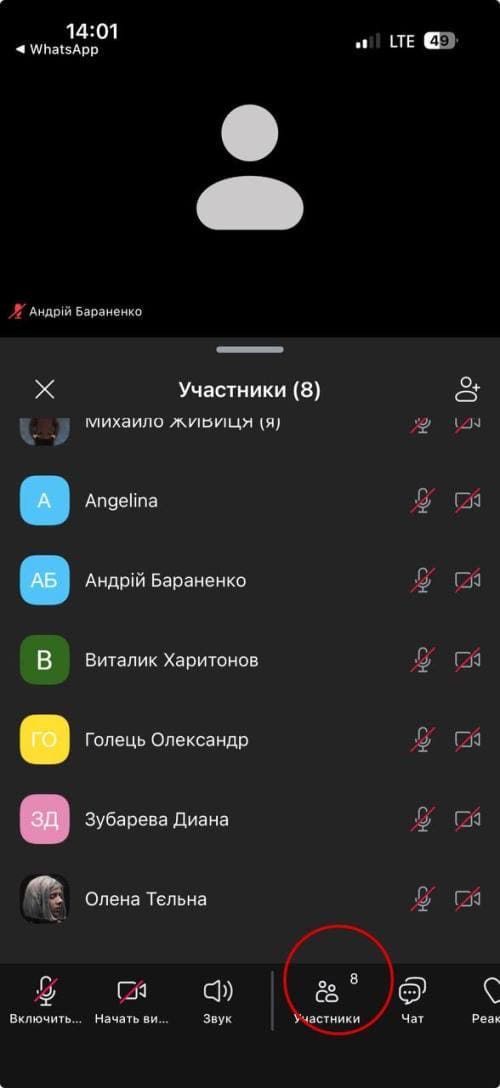This screenshot has width=500, height=1088.
Task: Open participant Андрій Бараненко in the list
Action: coord(250,580)
